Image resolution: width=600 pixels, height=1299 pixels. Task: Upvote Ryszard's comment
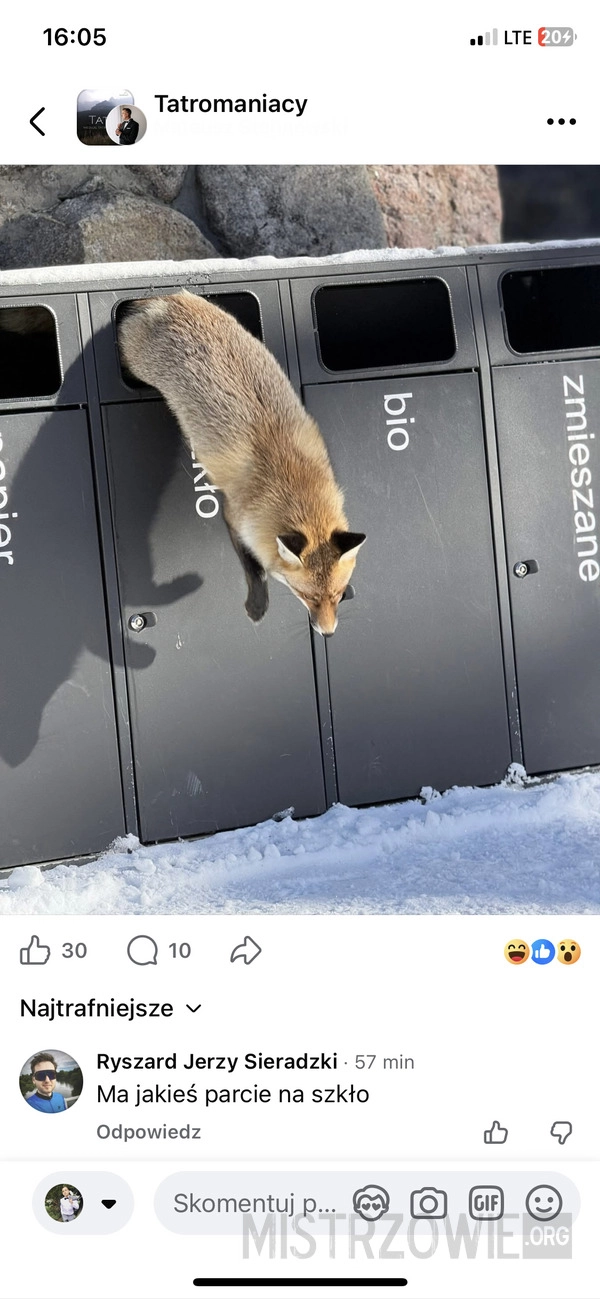496,1132
